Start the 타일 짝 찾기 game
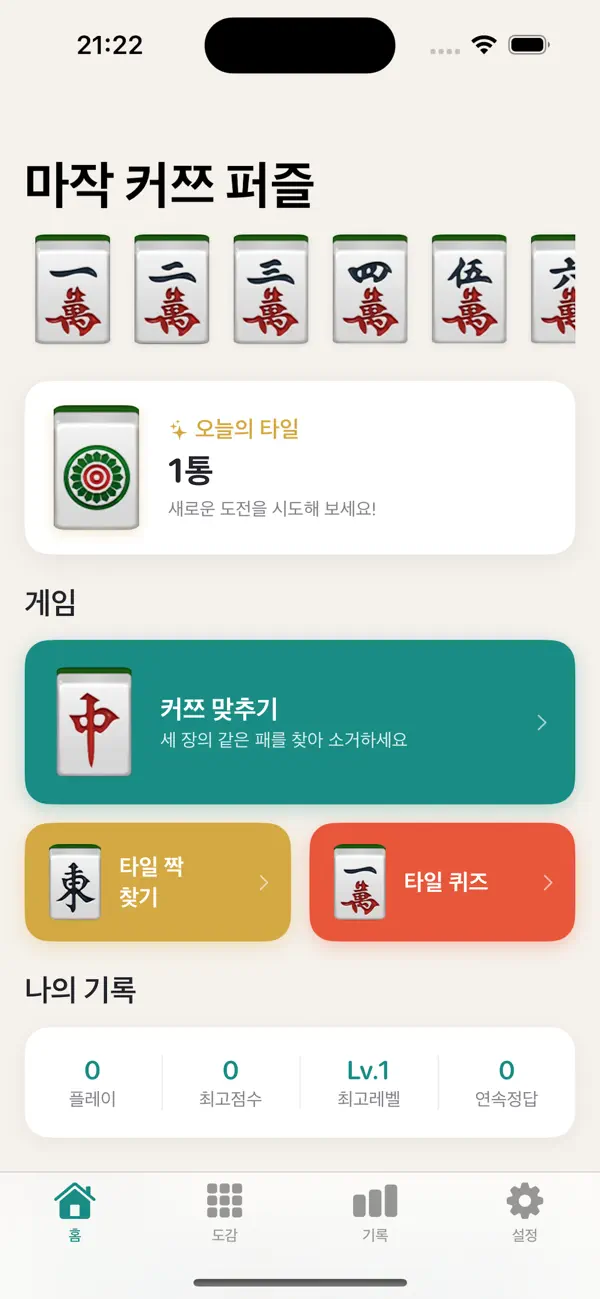The height and width of the screenshot is (1299, 600). click(158, 882)
